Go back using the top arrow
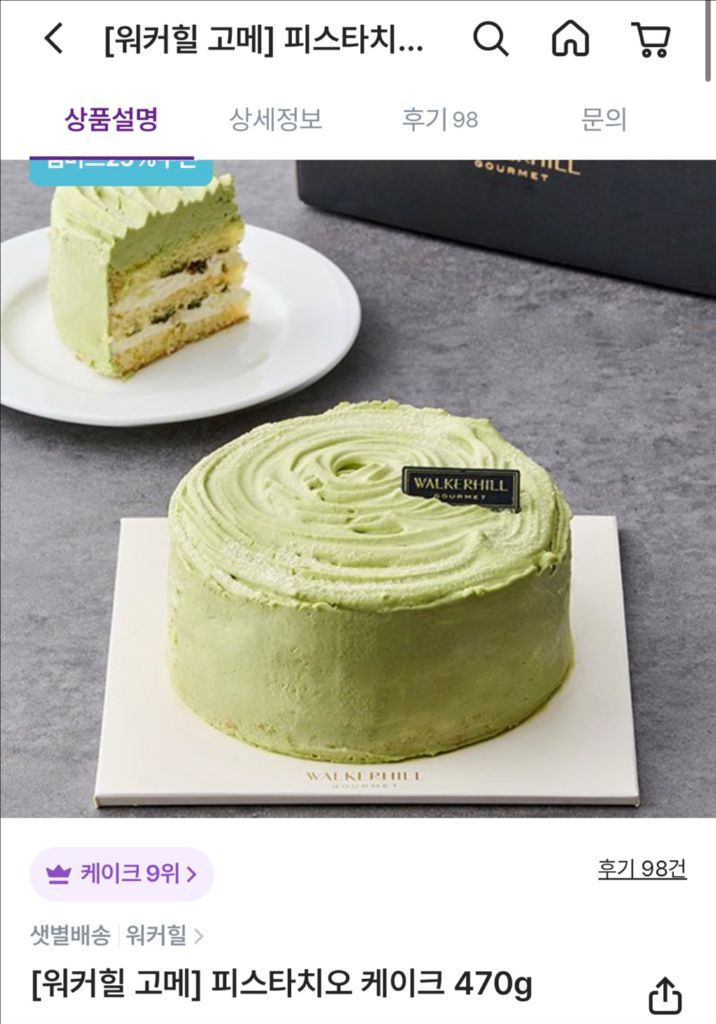This screenshot has width=716, height=1024. 54,40
